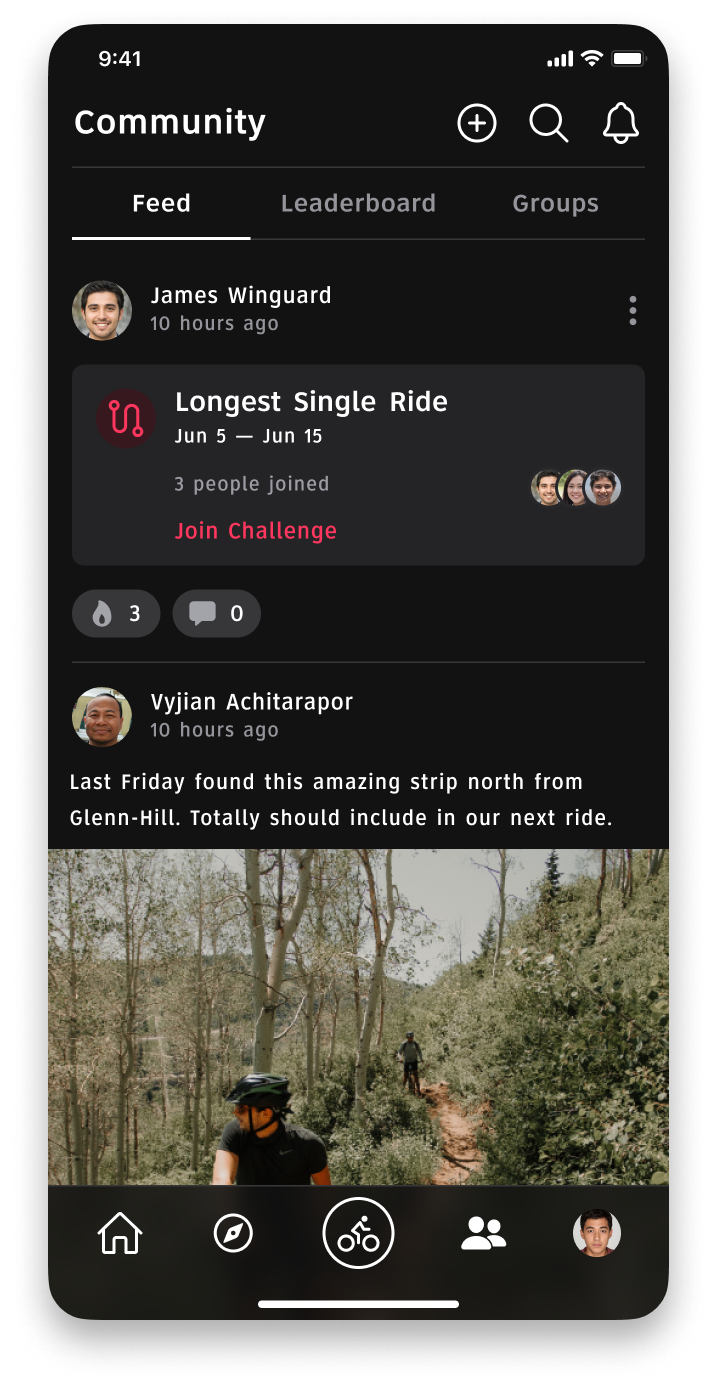Image resolution: width=718 pixels, height=1393 pixels.
Task: Select the Feed tab
Action: (161, 204)
